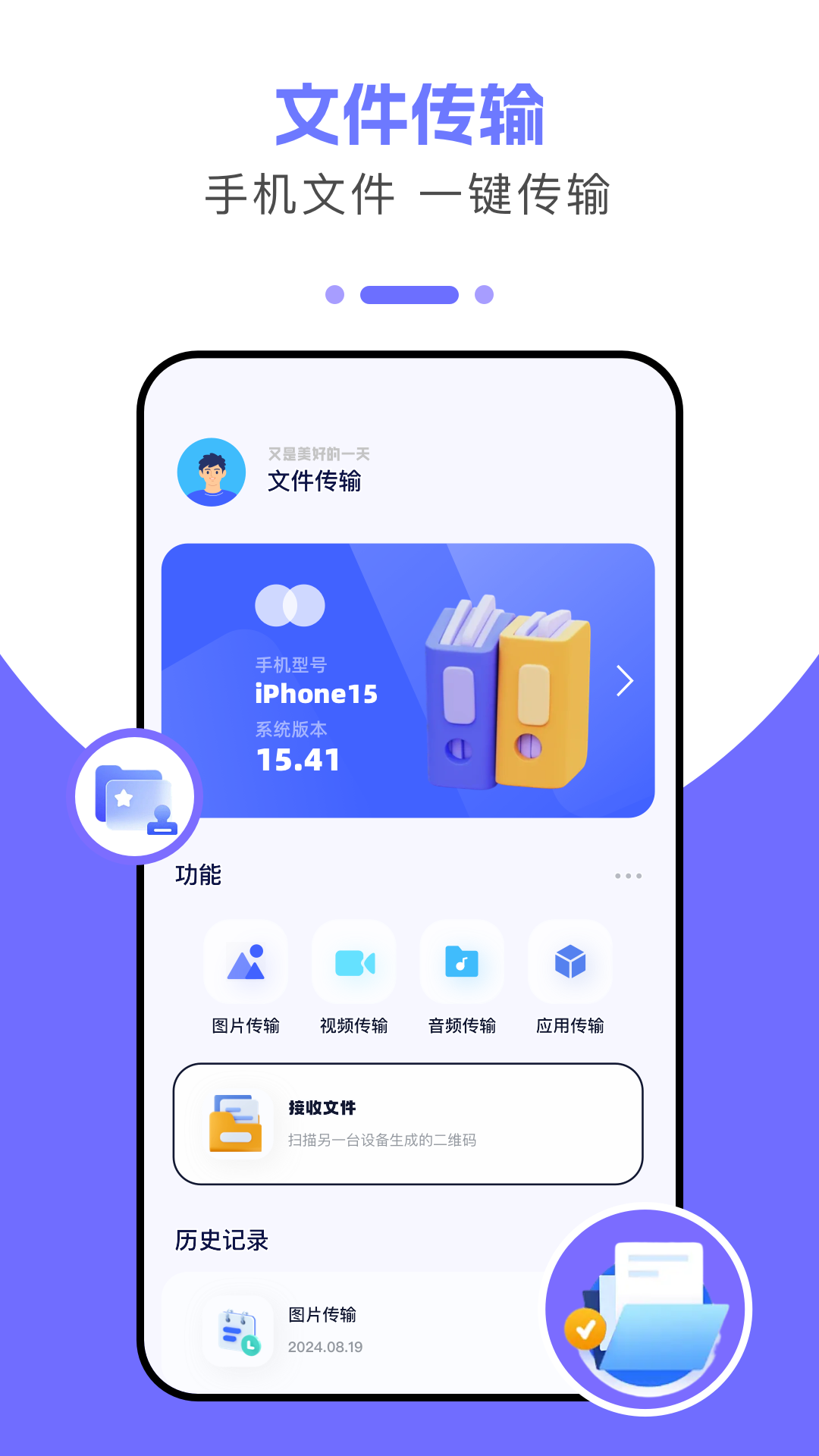Open 应用传输 app transfer

570,963
